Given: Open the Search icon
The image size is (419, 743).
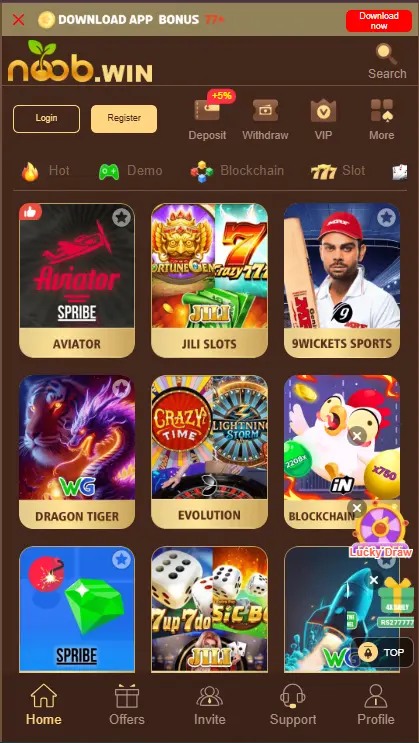Looking at the screenshot, I should [387, 61].
